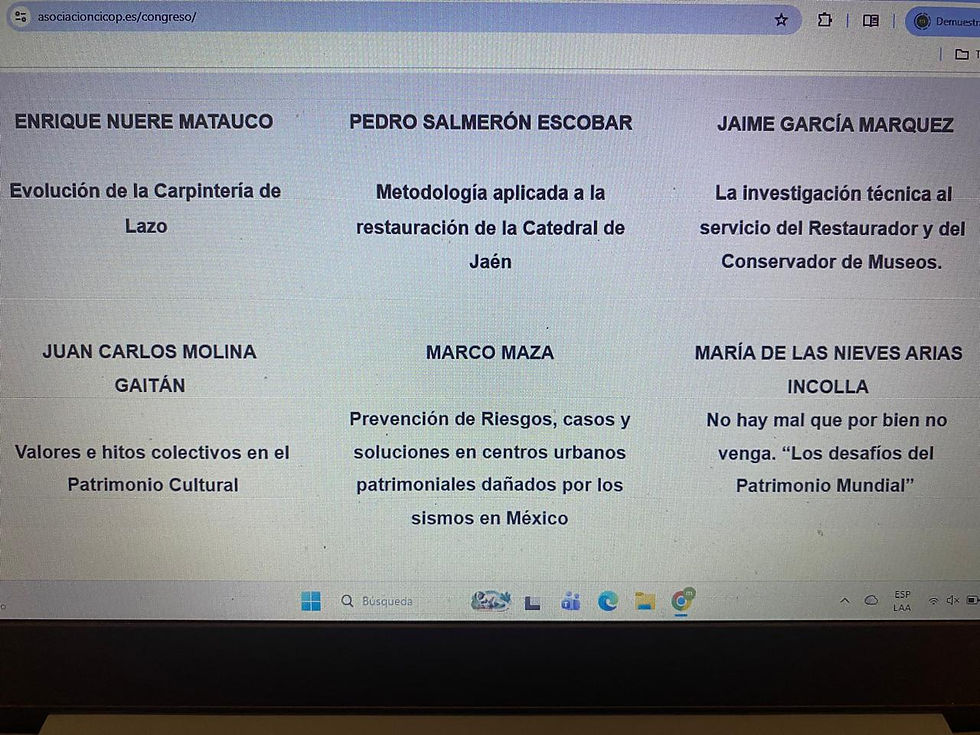The width and height of the screenshot is (980, 735).
Task: Open Microsoft Teams from the taskbar
Action: [x=571, y=601]
